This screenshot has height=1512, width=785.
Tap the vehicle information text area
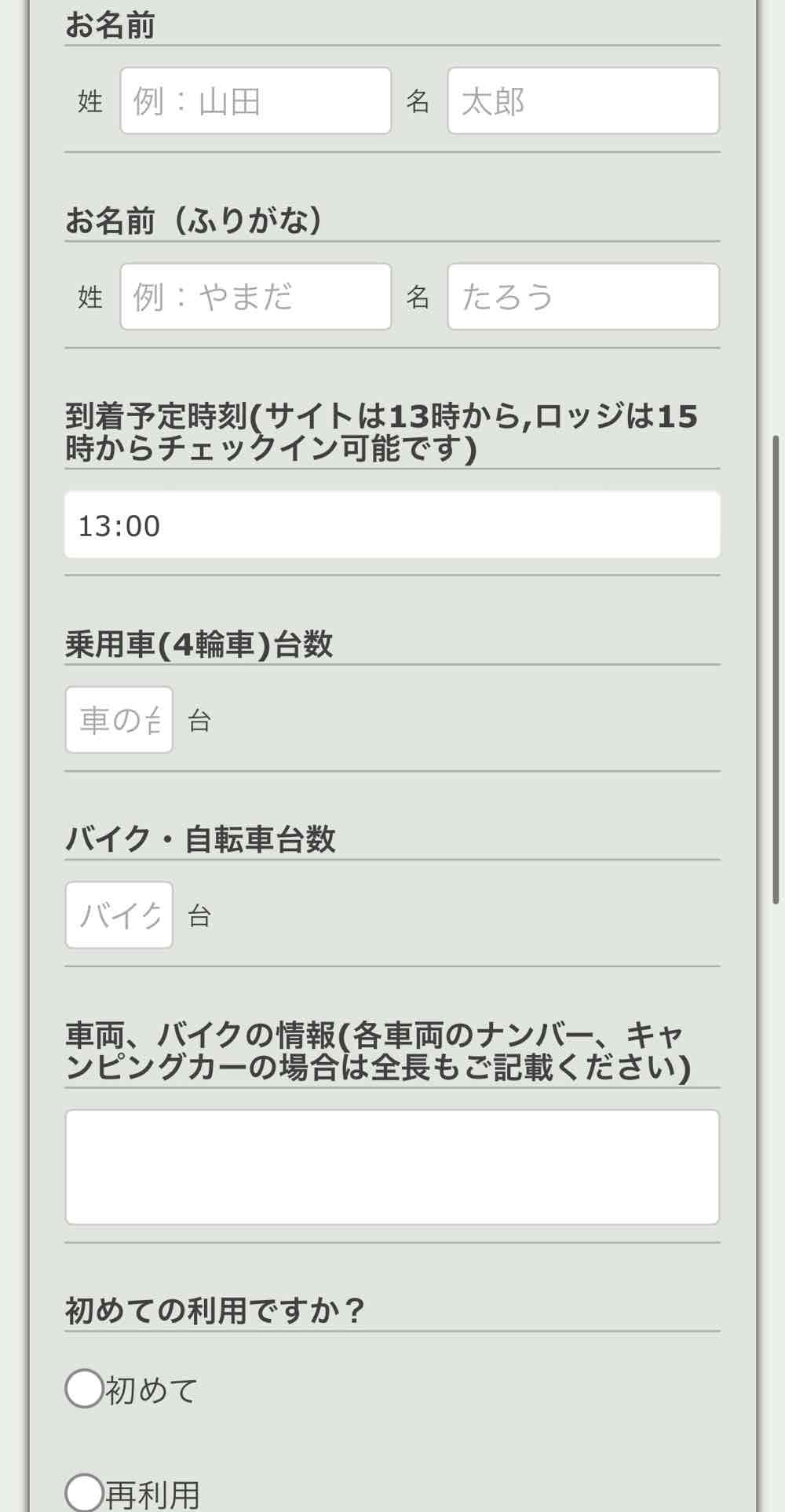click(x=392, y=1167)
